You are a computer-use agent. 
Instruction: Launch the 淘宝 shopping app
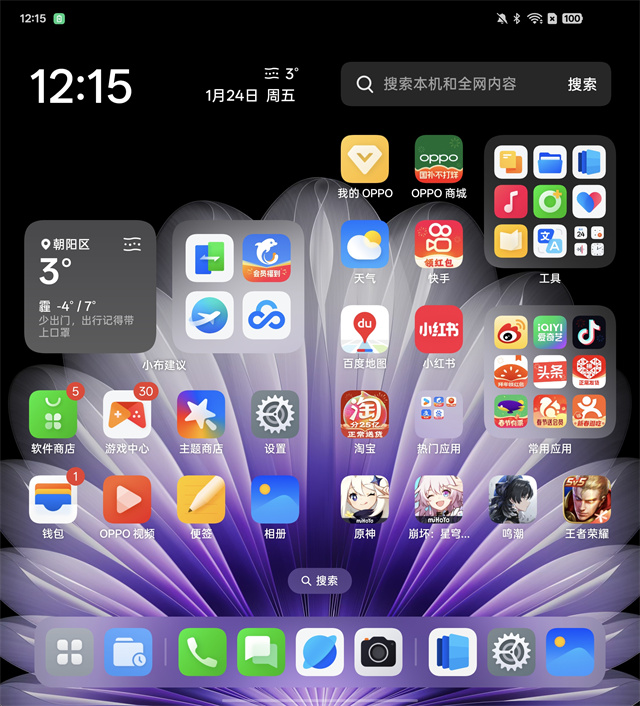[365, 415]
